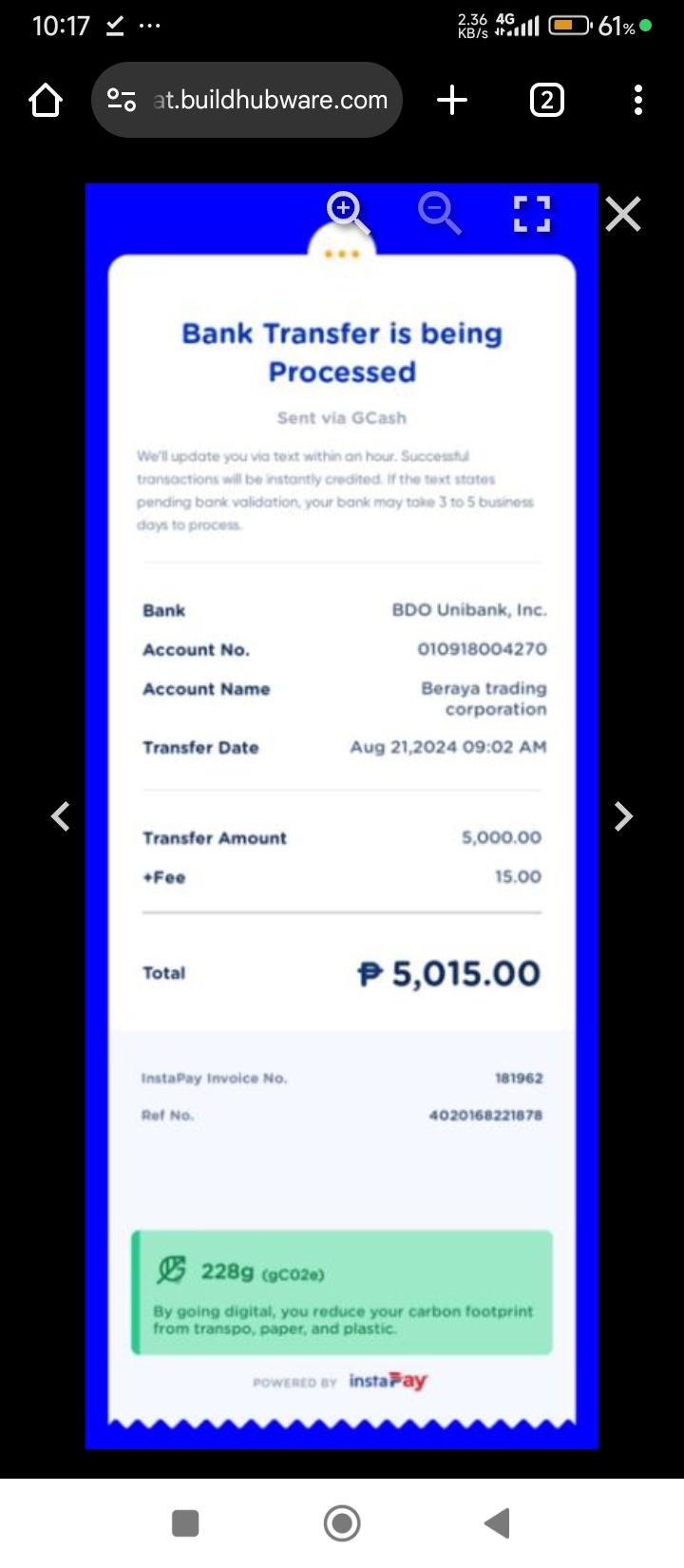684x1568 pixels.
Task: Show the next image
Action: pyautogui.click(x=623, y=816)
